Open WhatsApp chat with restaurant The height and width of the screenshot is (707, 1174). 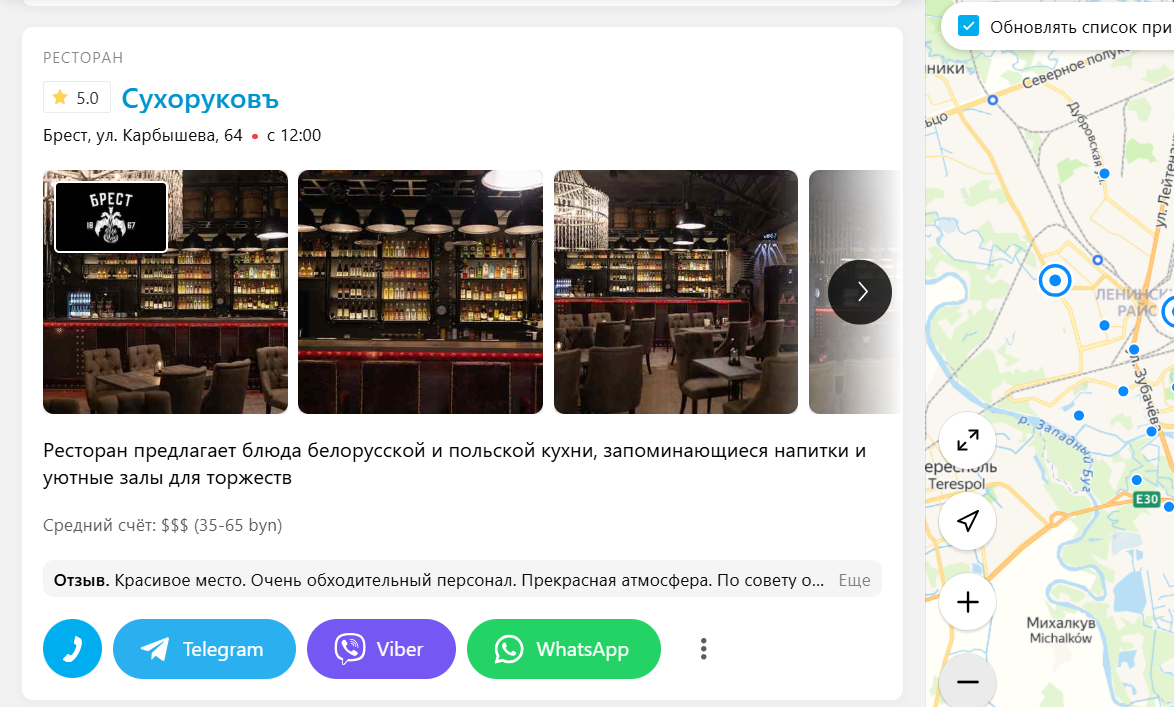click(x=563, y=649)
